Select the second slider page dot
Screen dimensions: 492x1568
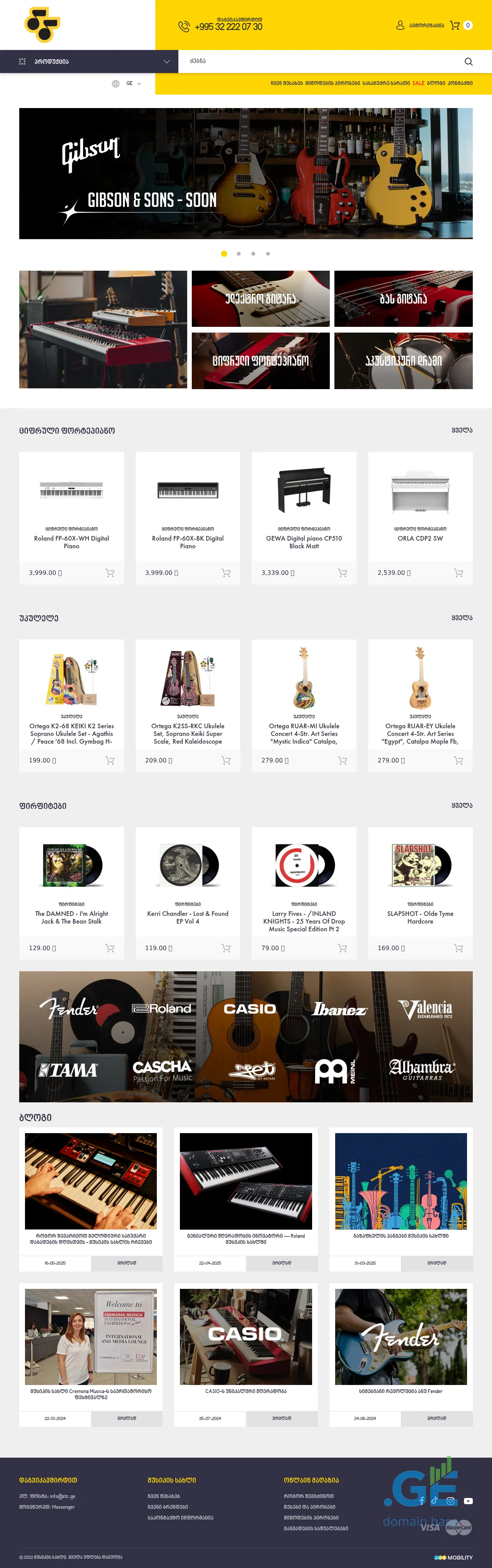pyautogui.click(x=238, y=253)
